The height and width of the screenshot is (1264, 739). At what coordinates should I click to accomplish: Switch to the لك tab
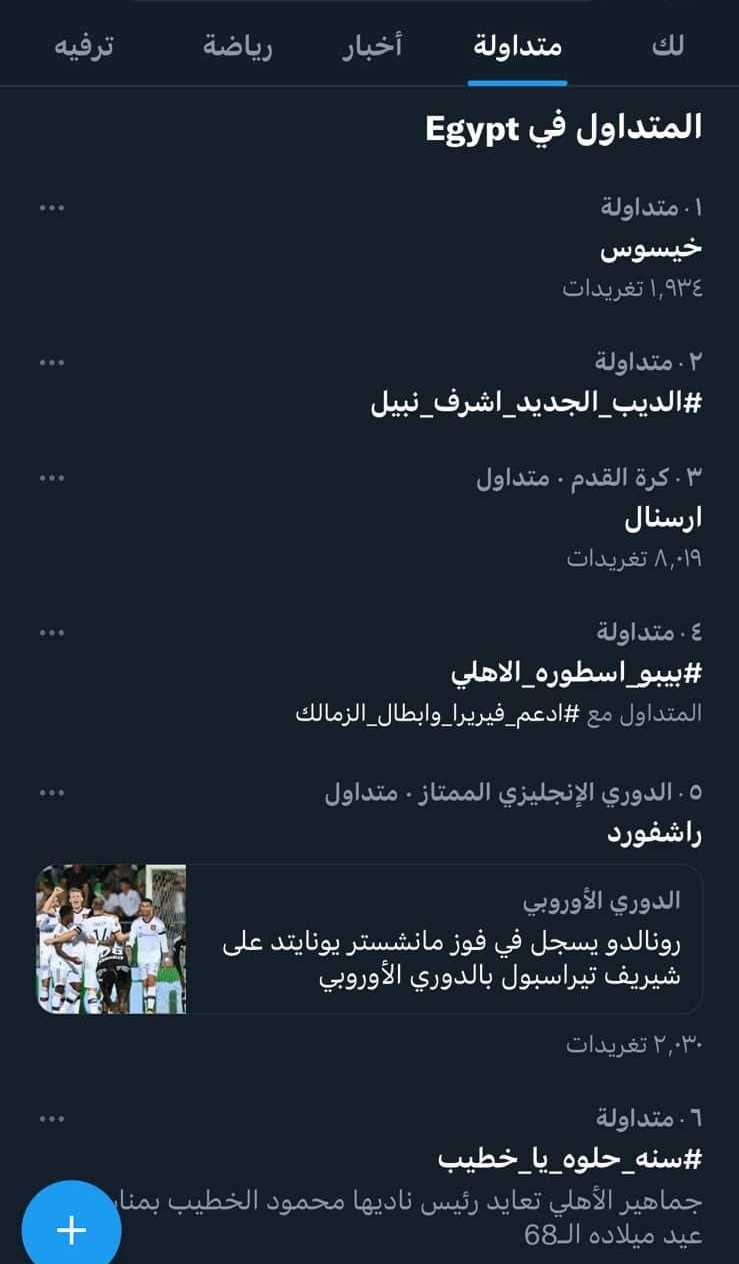[x=667, y=47]
